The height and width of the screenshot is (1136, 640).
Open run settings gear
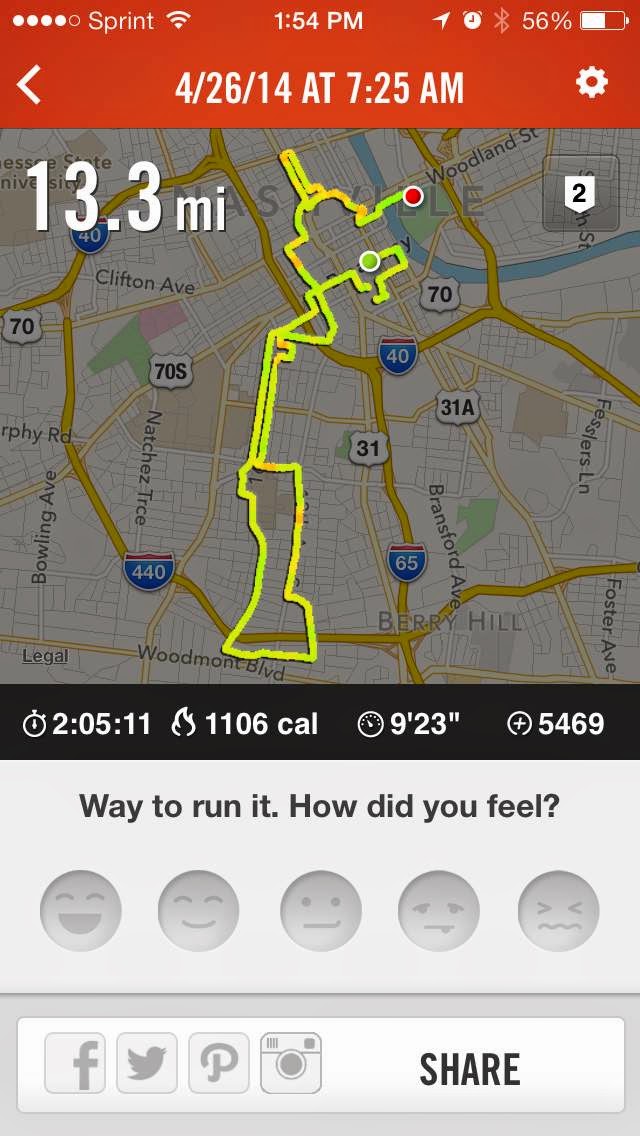point(591,83)
